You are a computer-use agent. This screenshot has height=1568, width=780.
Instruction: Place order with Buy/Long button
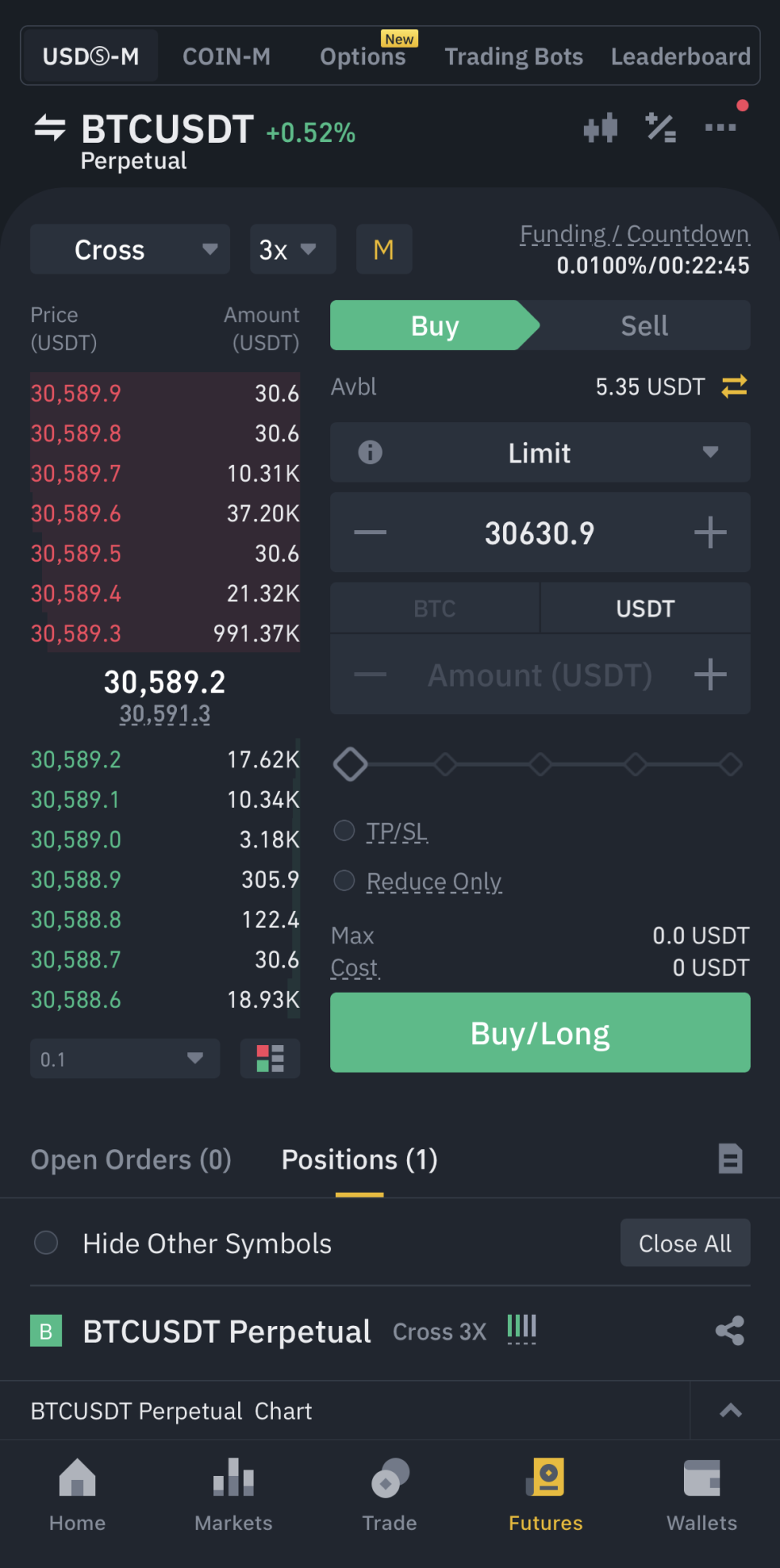(540, 1033)
